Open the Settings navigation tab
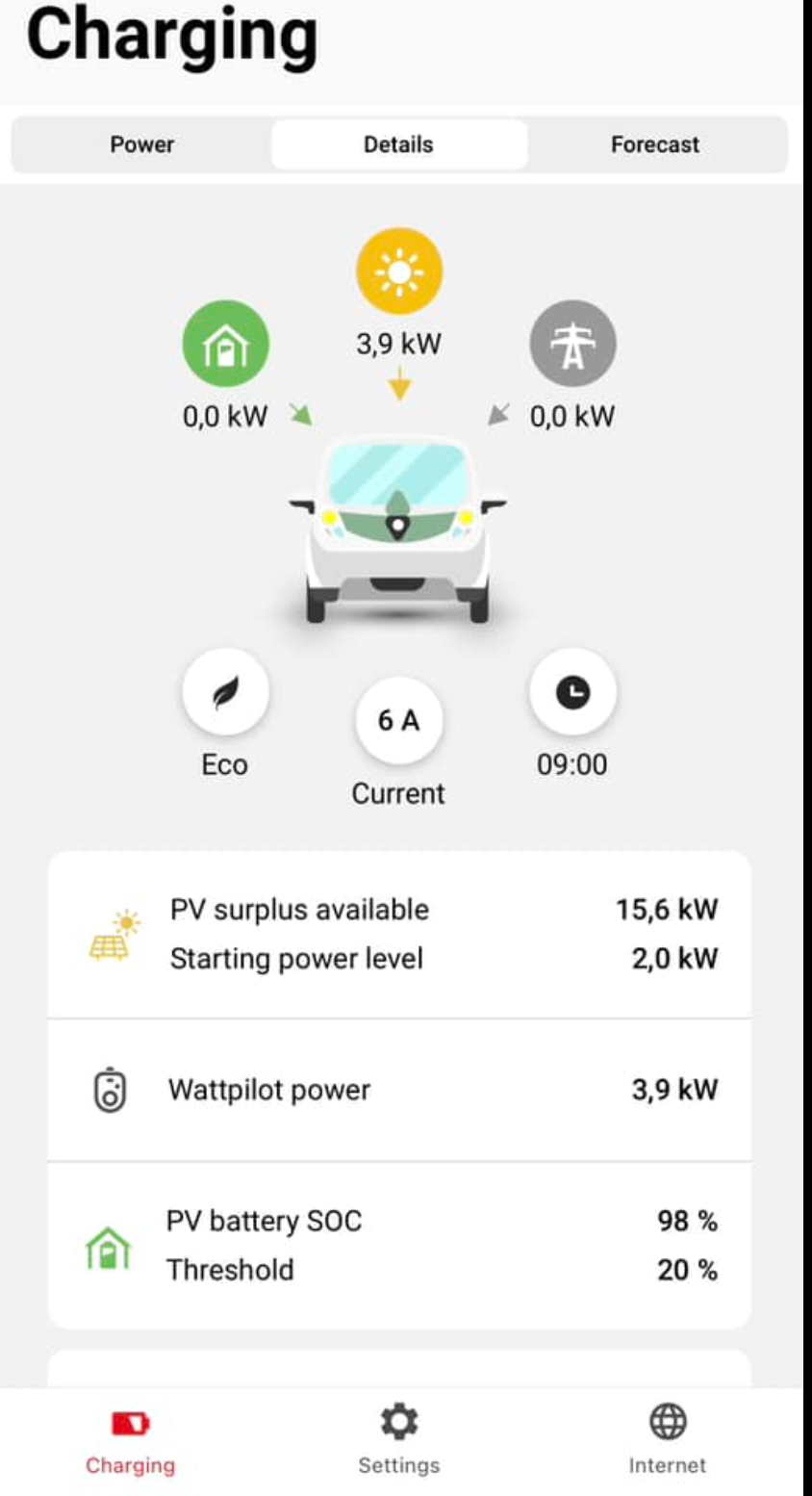Viewport: 812px width, 1496px height. (398, 1439)
